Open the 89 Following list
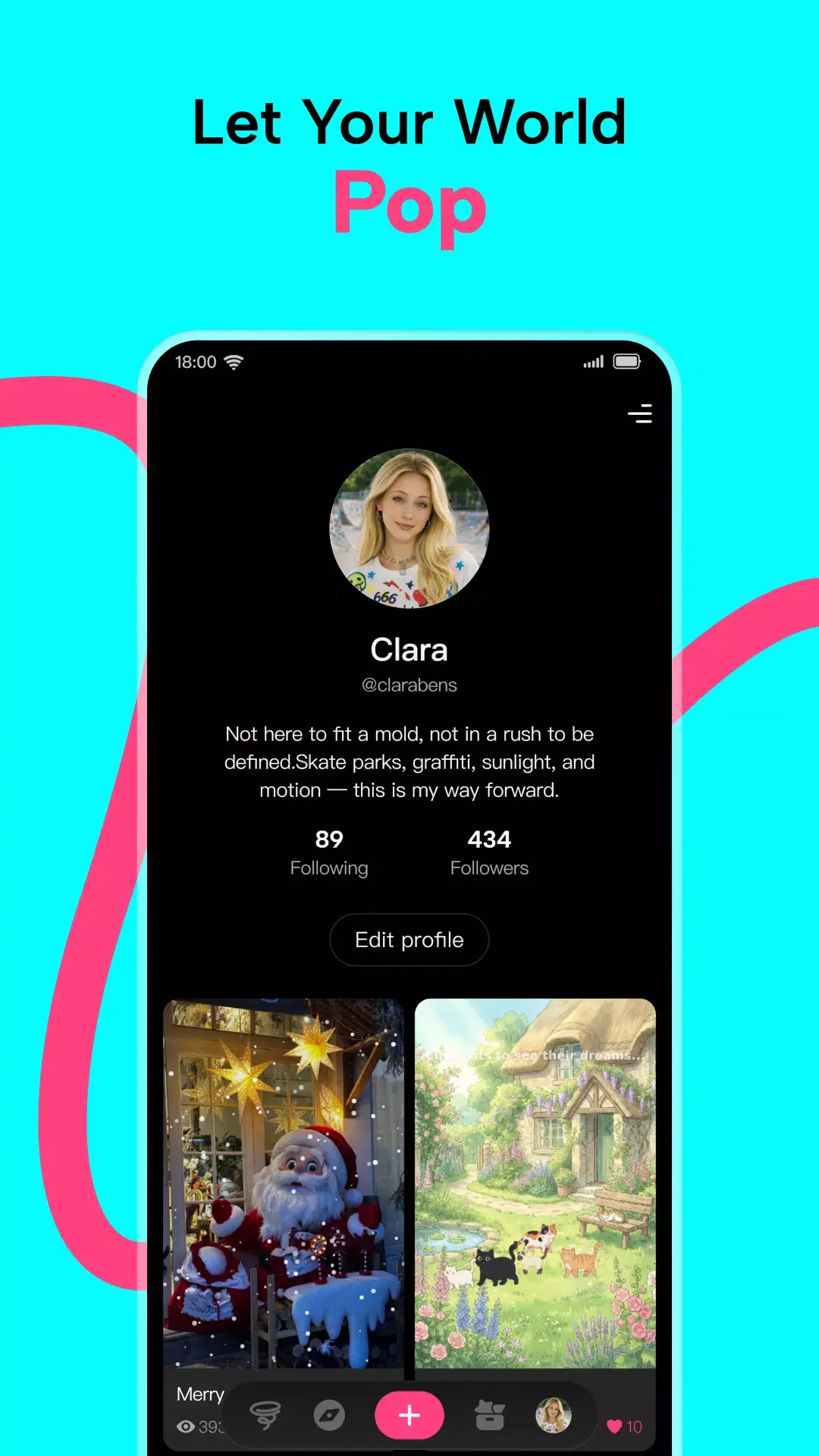This screenshot has height=1456, width=819. (x=329, y=851)
